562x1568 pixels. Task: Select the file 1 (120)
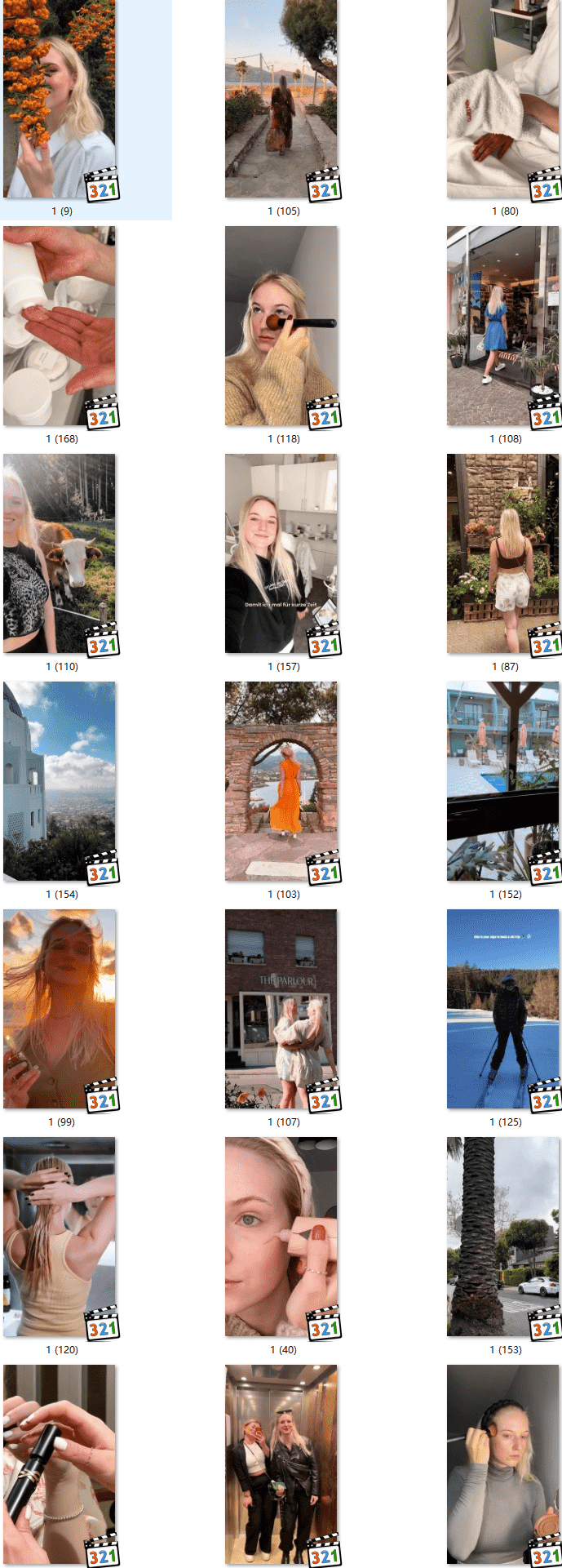tap(60, 1237)
